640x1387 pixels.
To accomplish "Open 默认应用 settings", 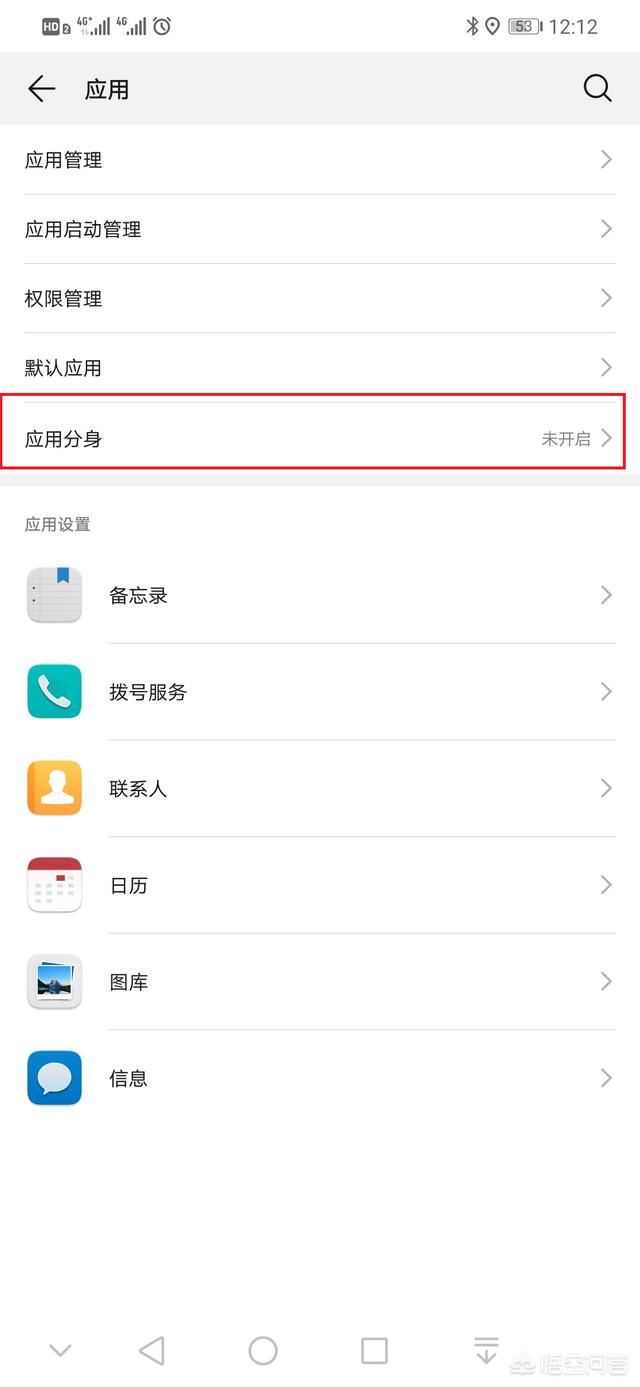I will pyautogui.click(x=320, y=367).
